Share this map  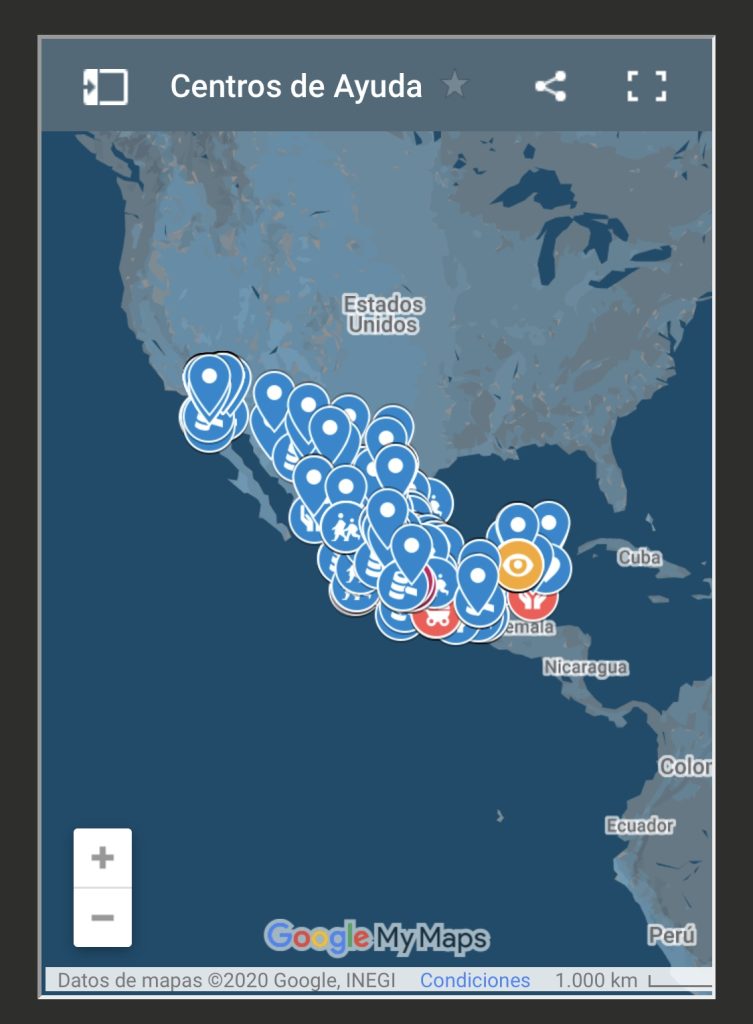[550, 86]
